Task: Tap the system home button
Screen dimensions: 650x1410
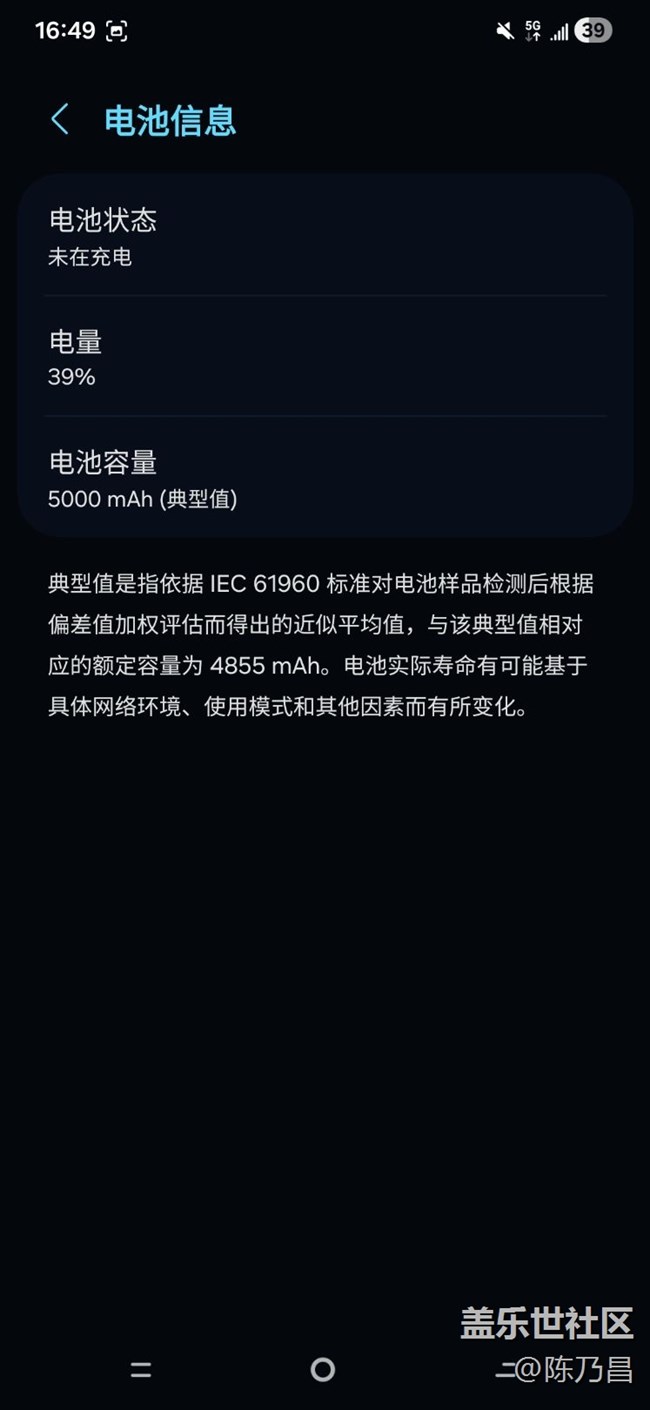Action: tap(322, 1370)
